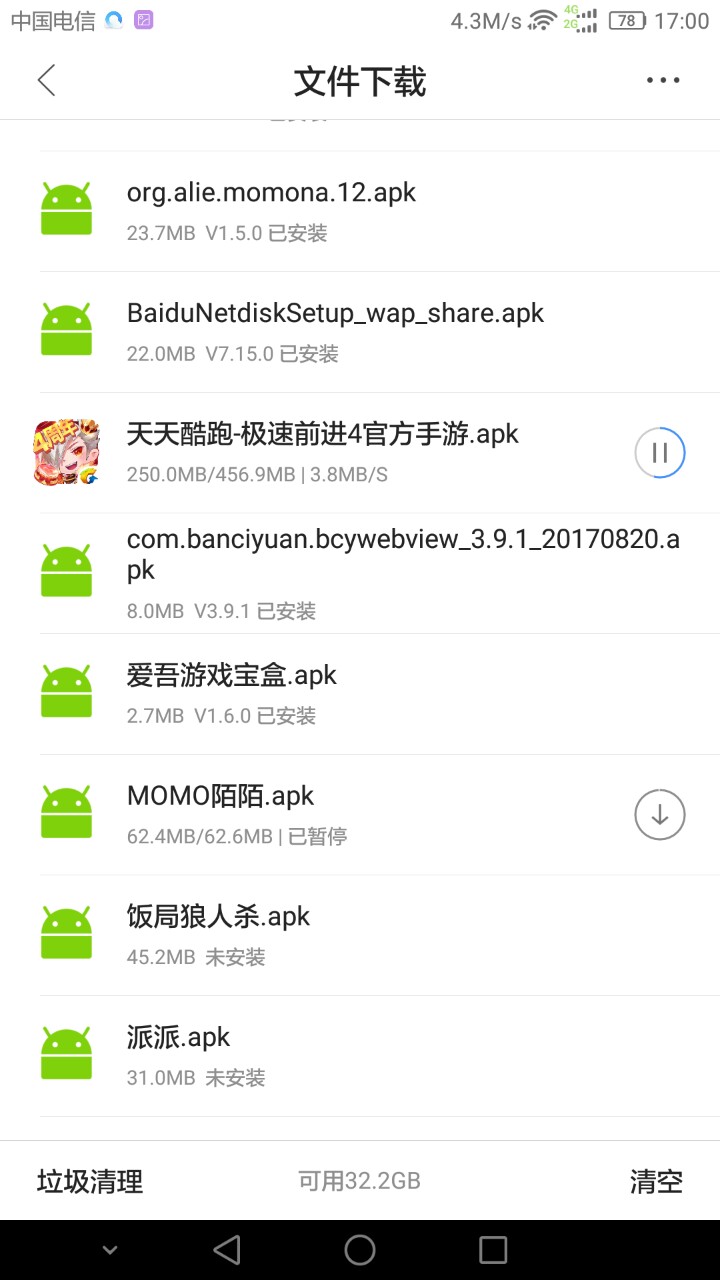Clear the download list with 清空
This screenshot has width=720, height=1280.
click(x=656, y=1181)
